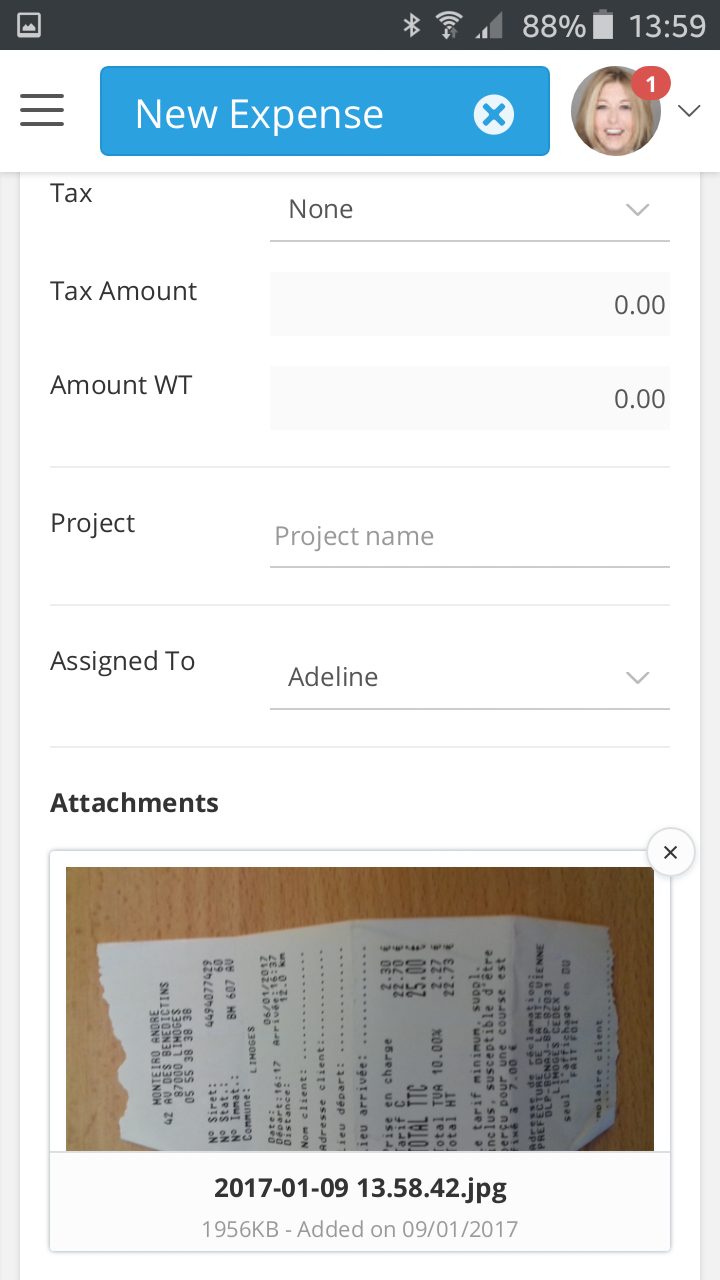This screenshot has height=1280, width=720.
Task: Edit the Amount WT field
Action: click(x=470, y=398)
